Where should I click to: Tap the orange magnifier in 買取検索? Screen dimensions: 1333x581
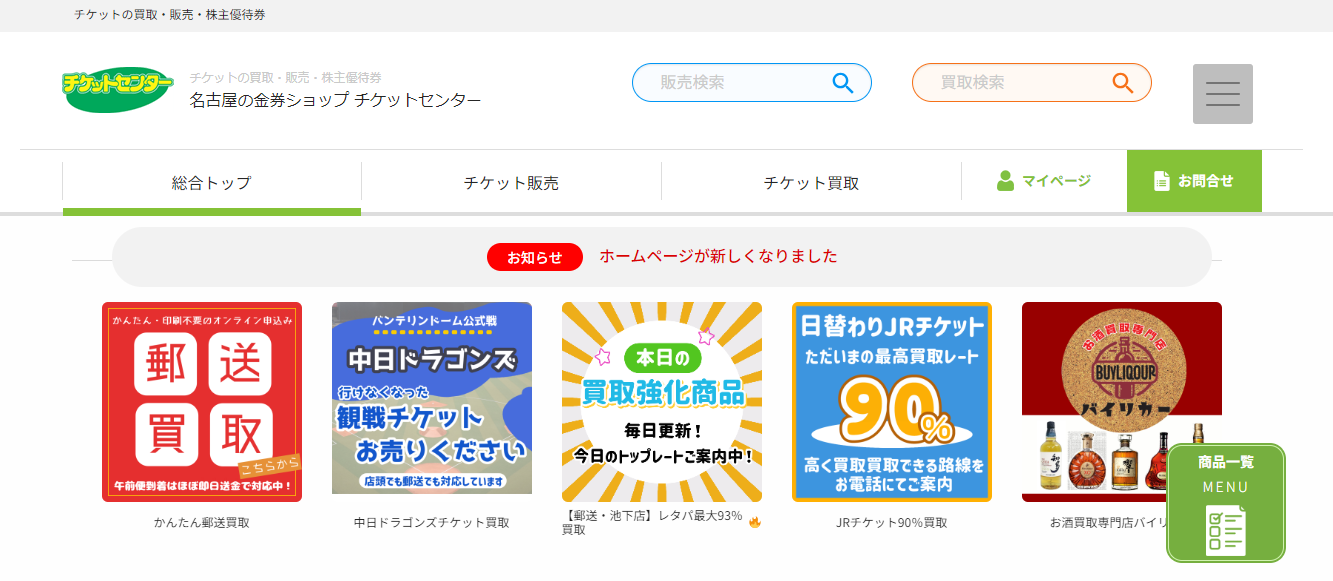[1123, 83]
